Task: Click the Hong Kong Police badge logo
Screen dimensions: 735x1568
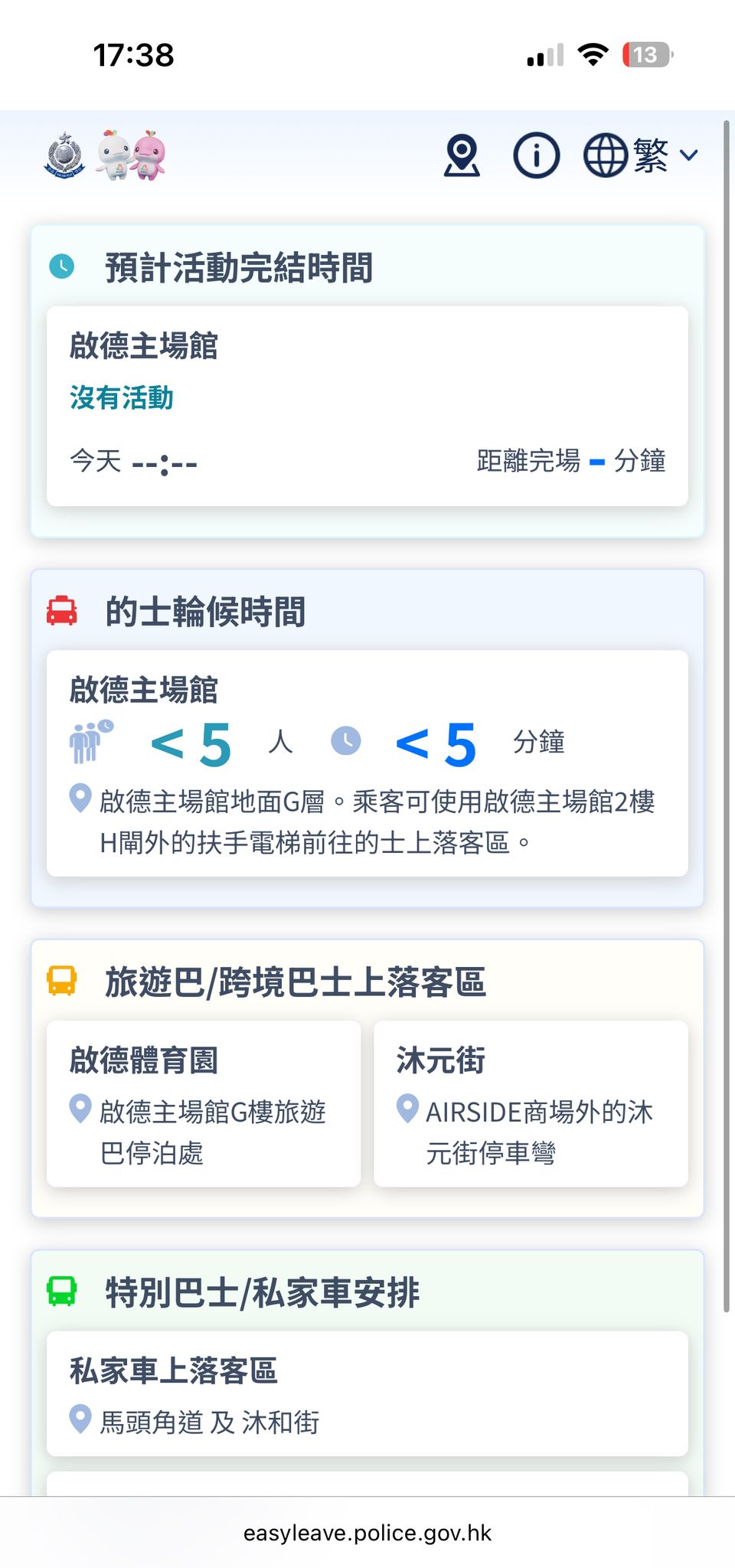Action: (x=64, y=155)
